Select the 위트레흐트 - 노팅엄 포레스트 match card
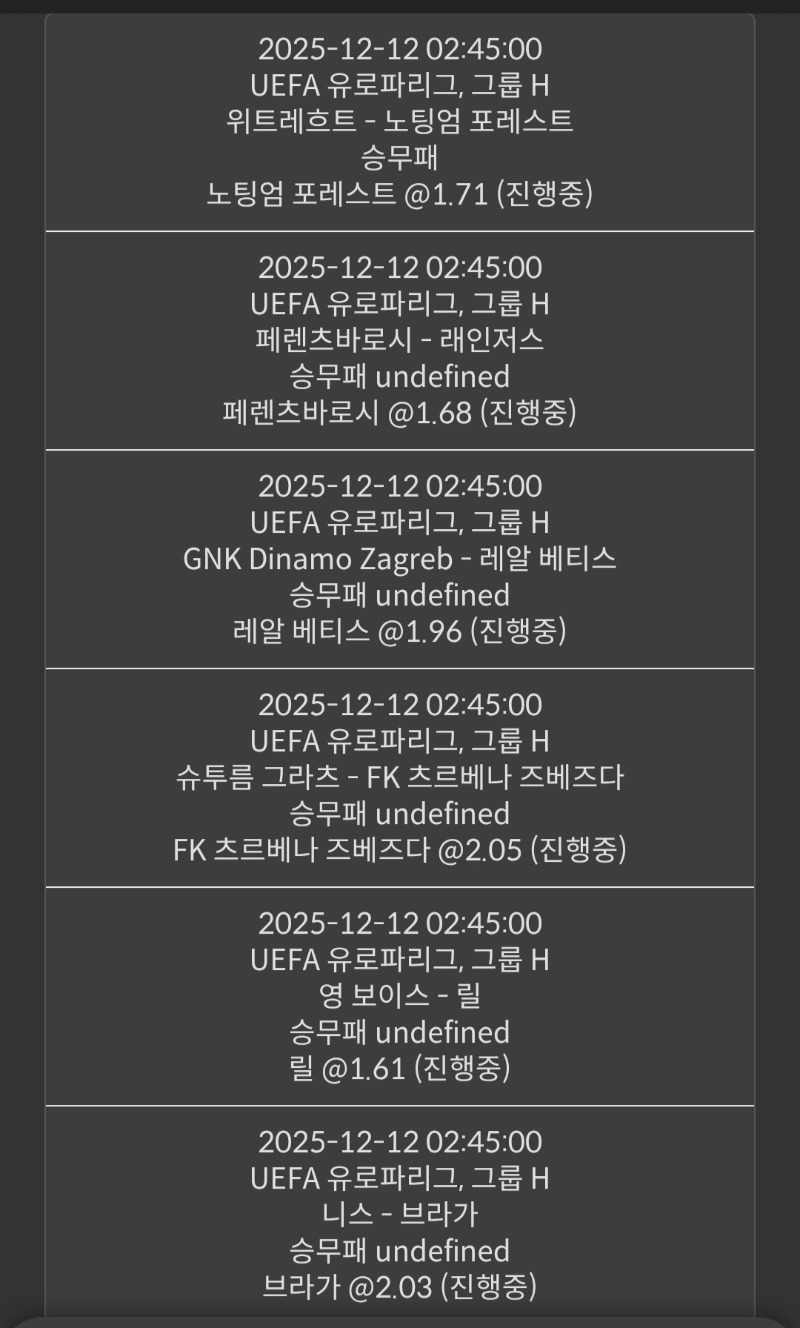 [400, 122]
